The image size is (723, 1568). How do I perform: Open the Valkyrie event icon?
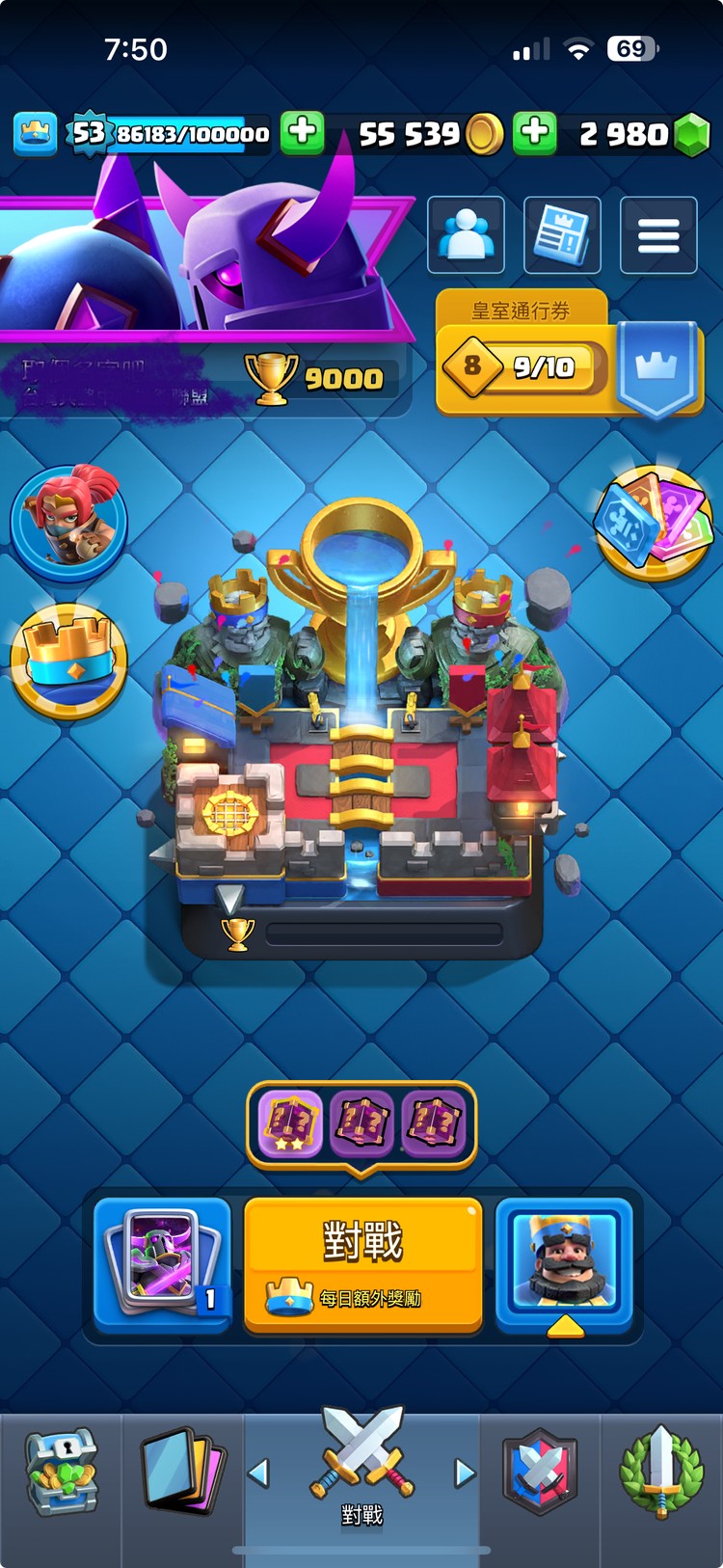click(68, 522)
